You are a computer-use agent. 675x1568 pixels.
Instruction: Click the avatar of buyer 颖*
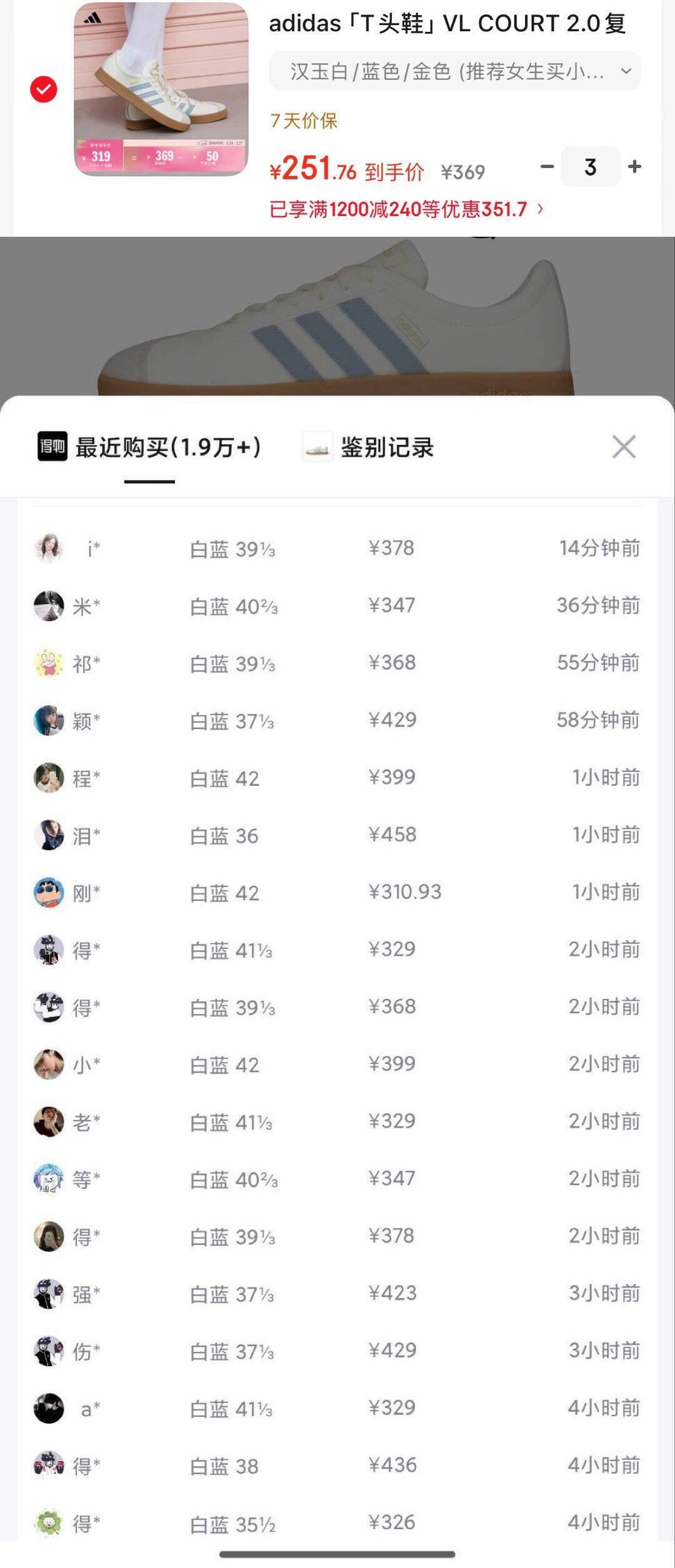(49, 720)
